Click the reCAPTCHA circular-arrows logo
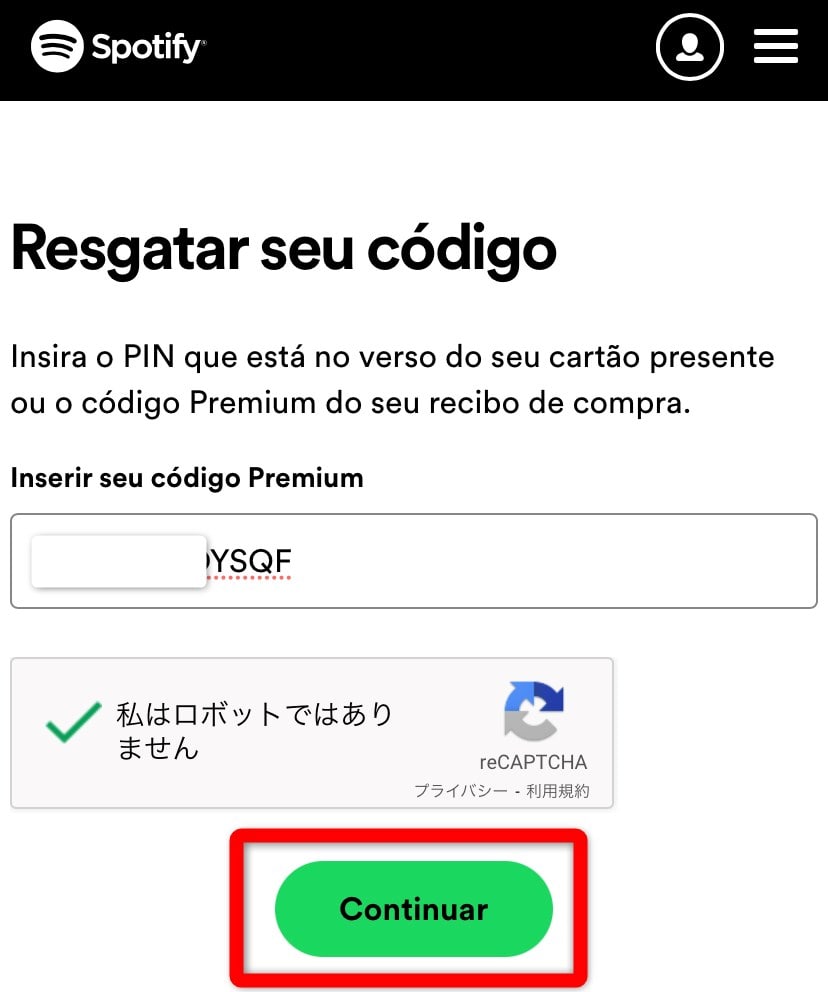This screenshot has height=992, width=828. (x=533, y=709)
